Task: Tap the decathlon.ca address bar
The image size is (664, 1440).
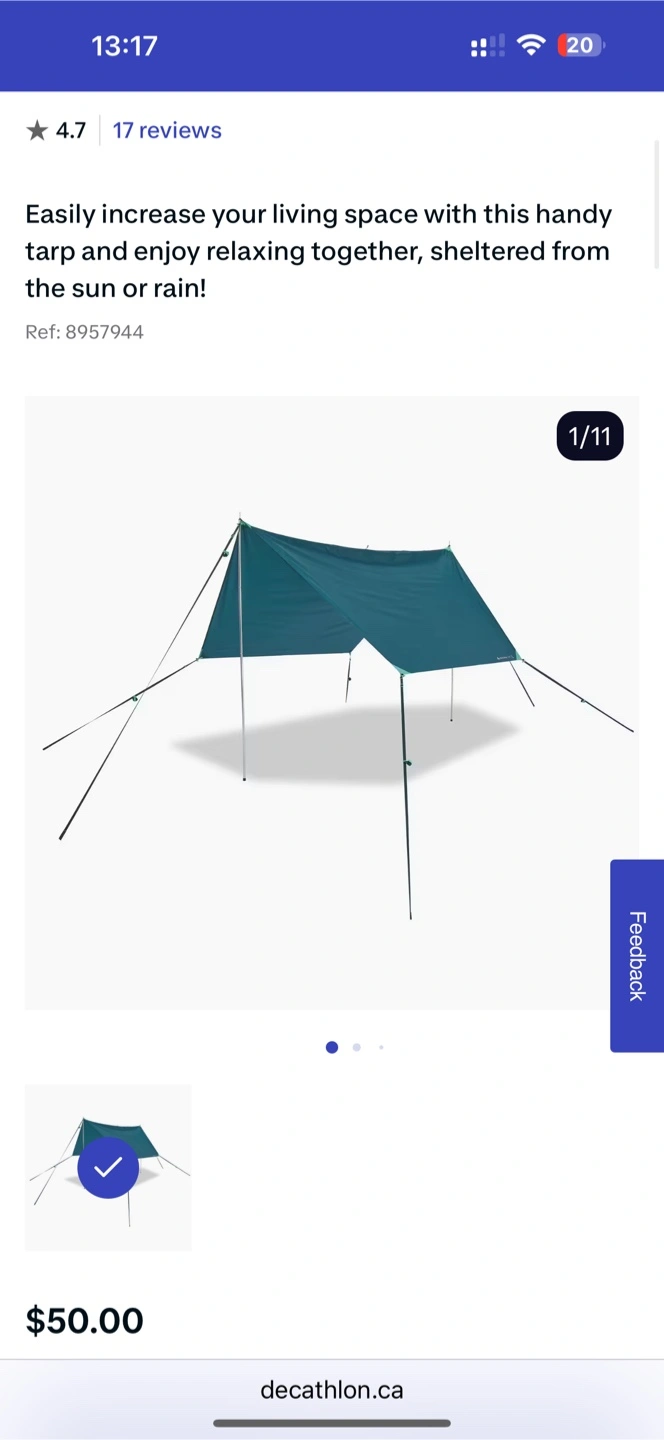Action: 332,1390
